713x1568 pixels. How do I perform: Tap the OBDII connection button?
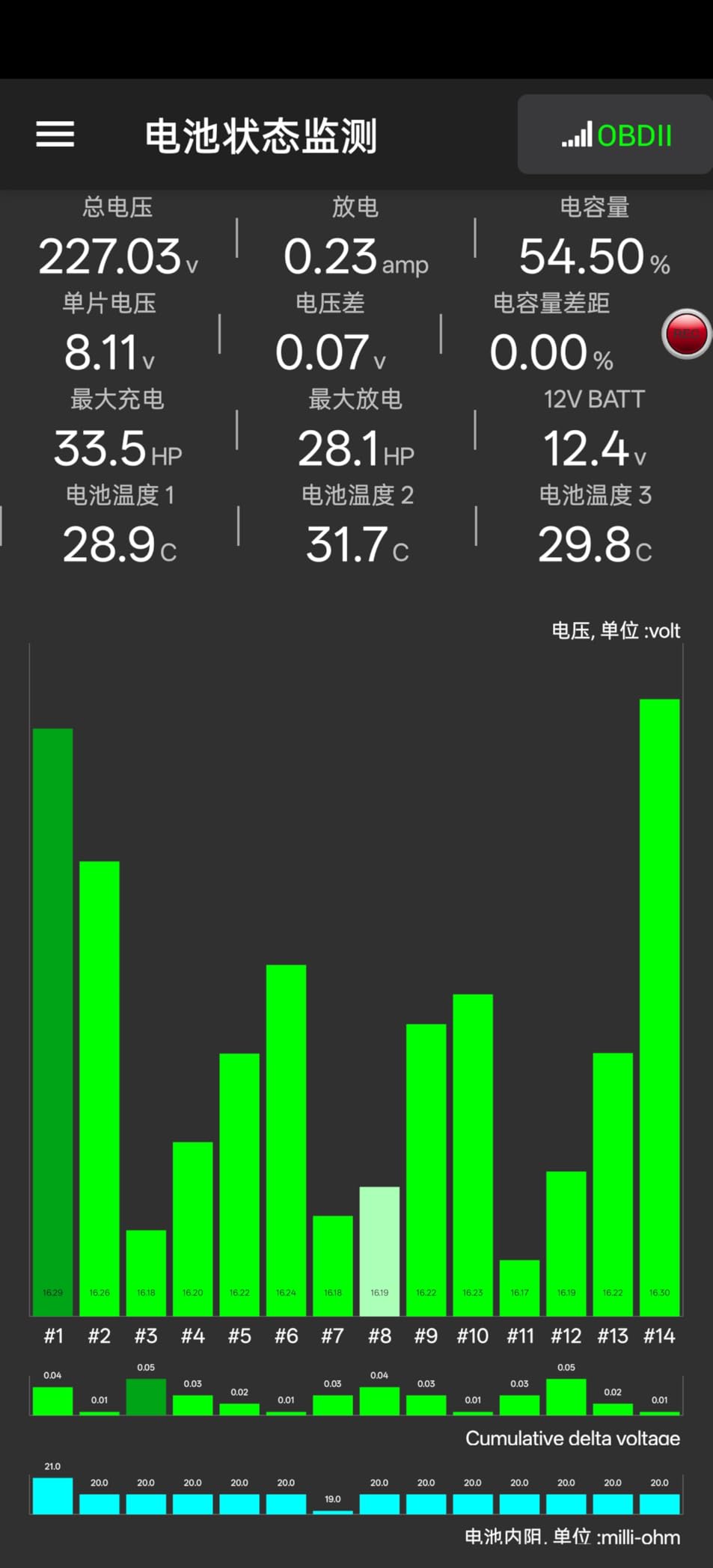pos(616,135)
